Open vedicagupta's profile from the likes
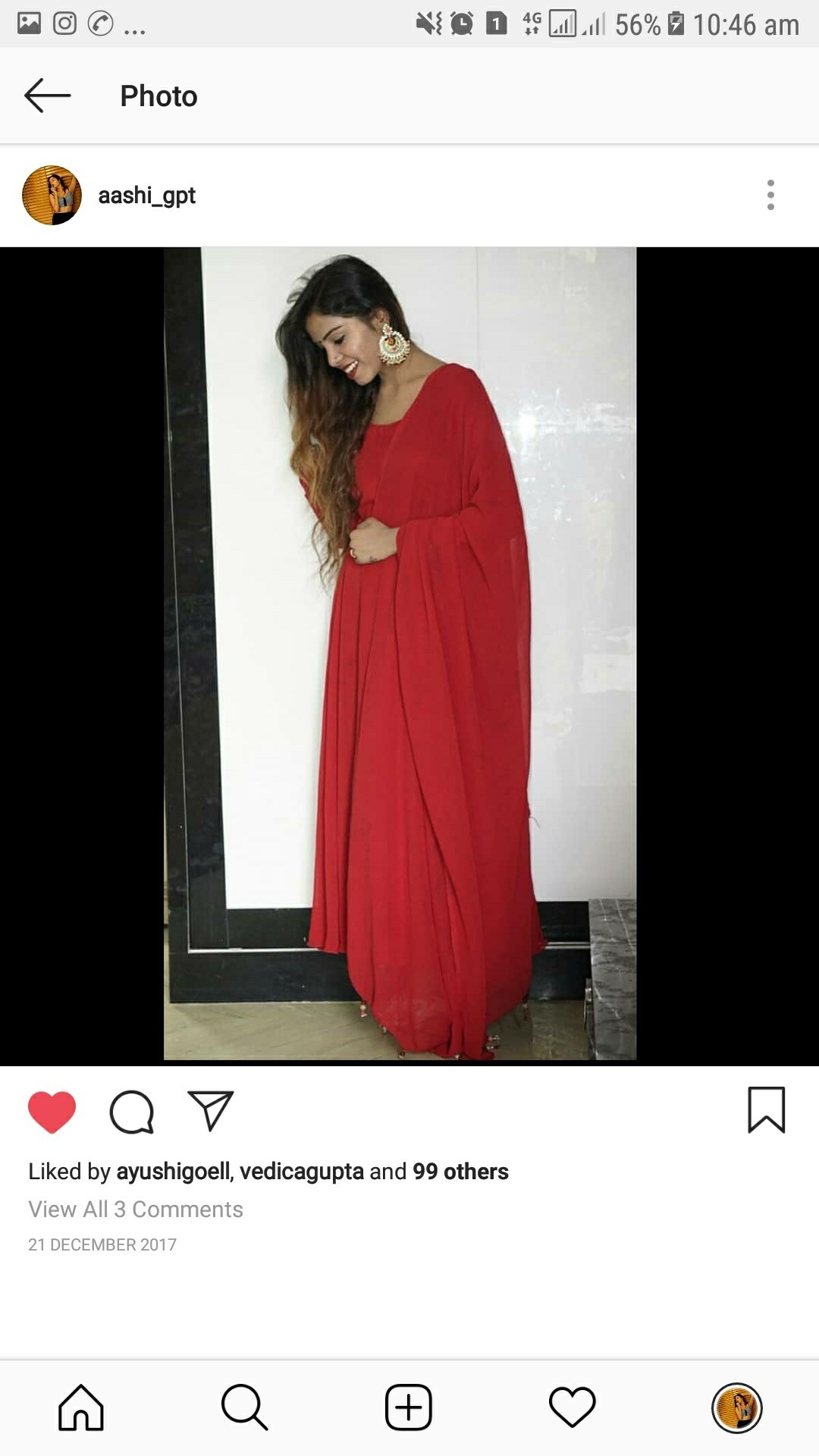Viewport: 819px width, 1456px height. [302, 1172]
